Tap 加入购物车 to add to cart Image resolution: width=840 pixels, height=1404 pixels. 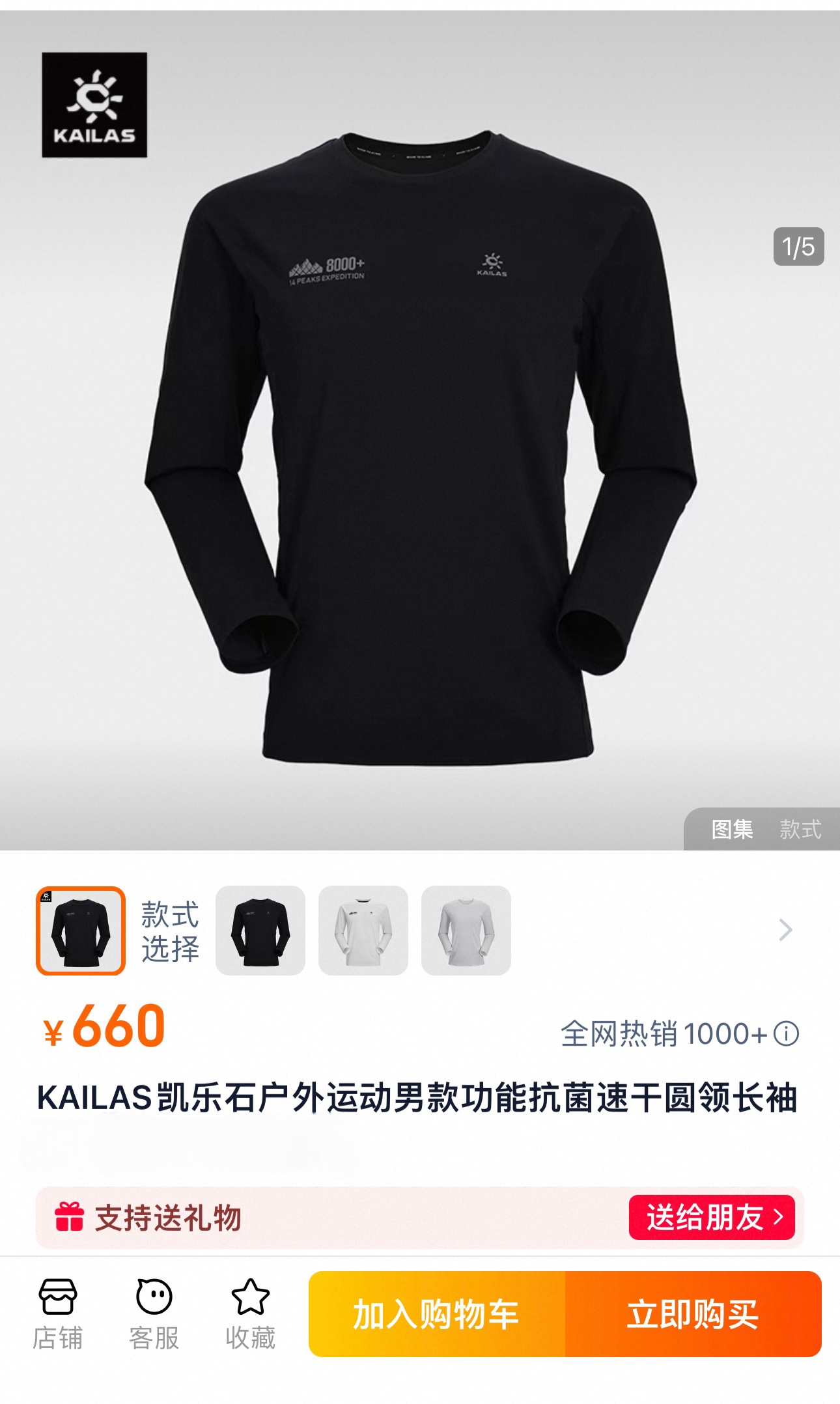[x=436, y=1314]
